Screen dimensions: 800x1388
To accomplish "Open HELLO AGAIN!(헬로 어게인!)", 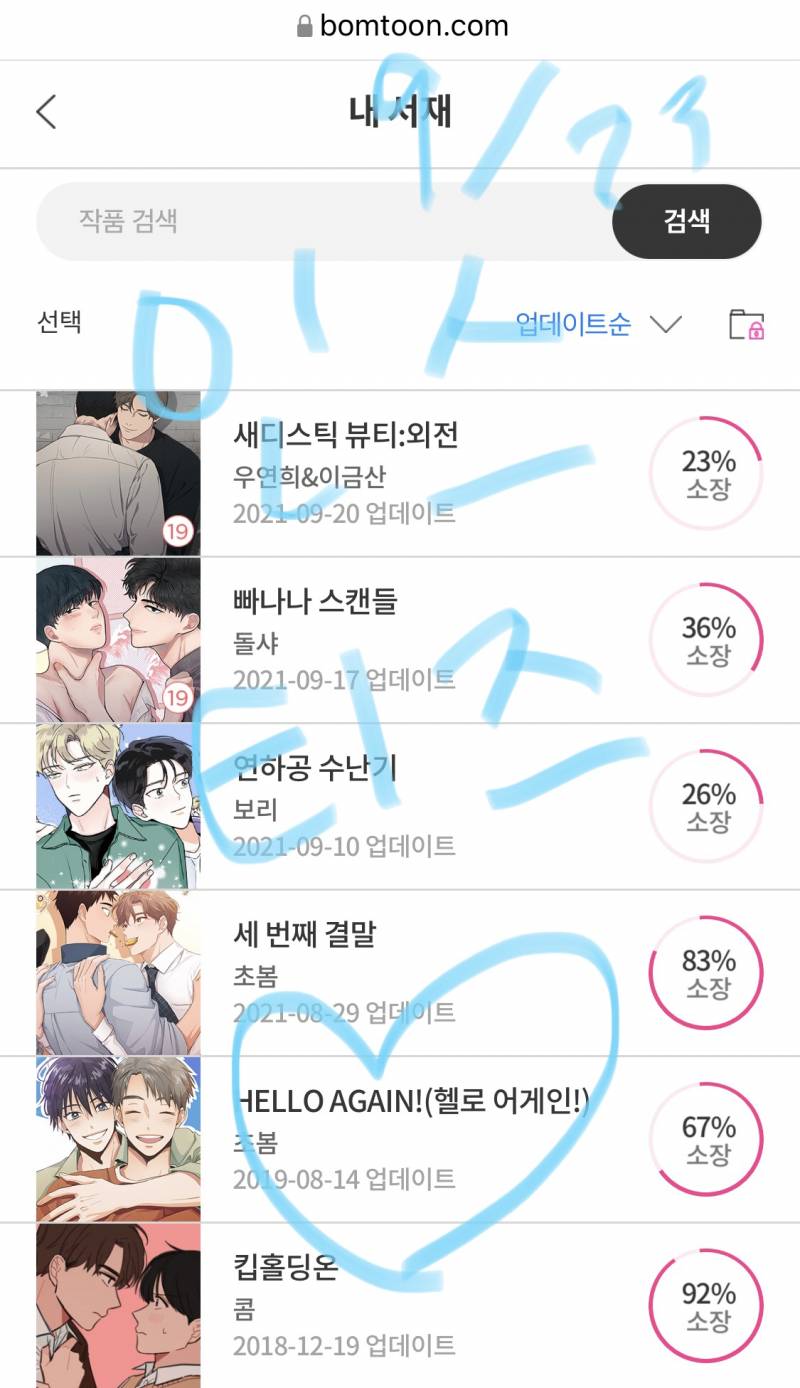I will [x=400, y=1140].
